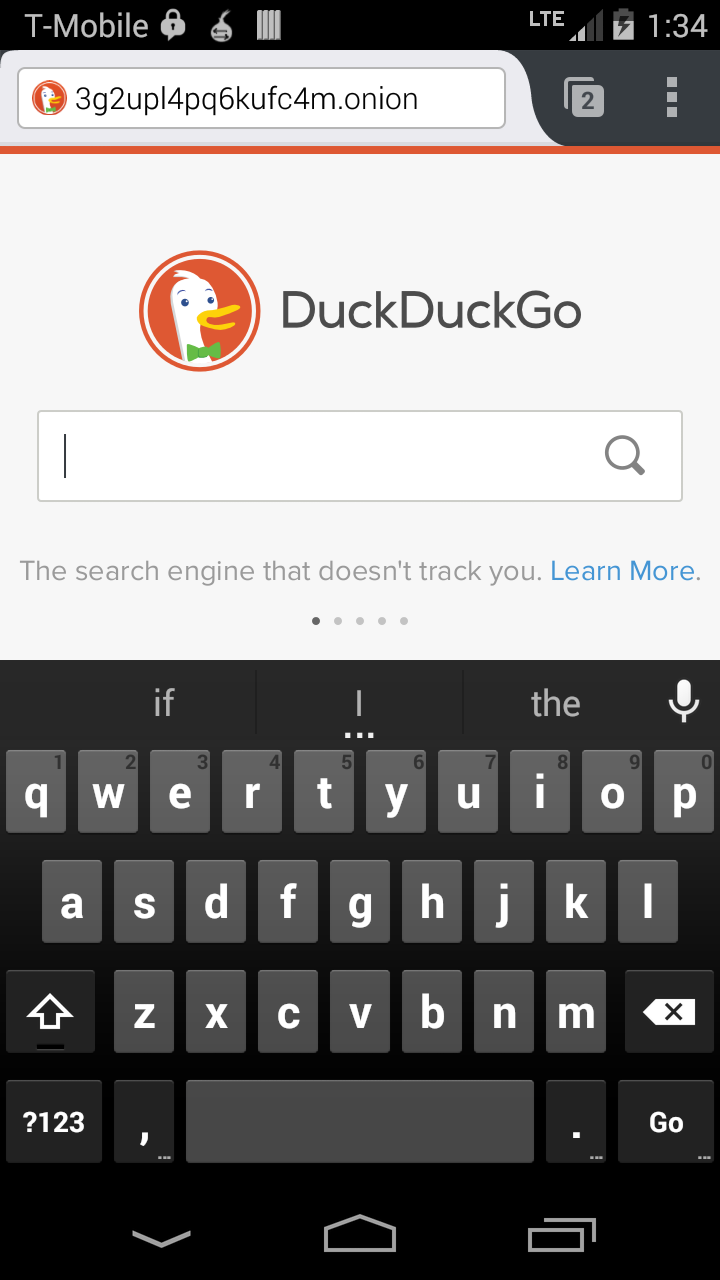
Task: Tap the URL address bar
Action: tap(261, 98)
